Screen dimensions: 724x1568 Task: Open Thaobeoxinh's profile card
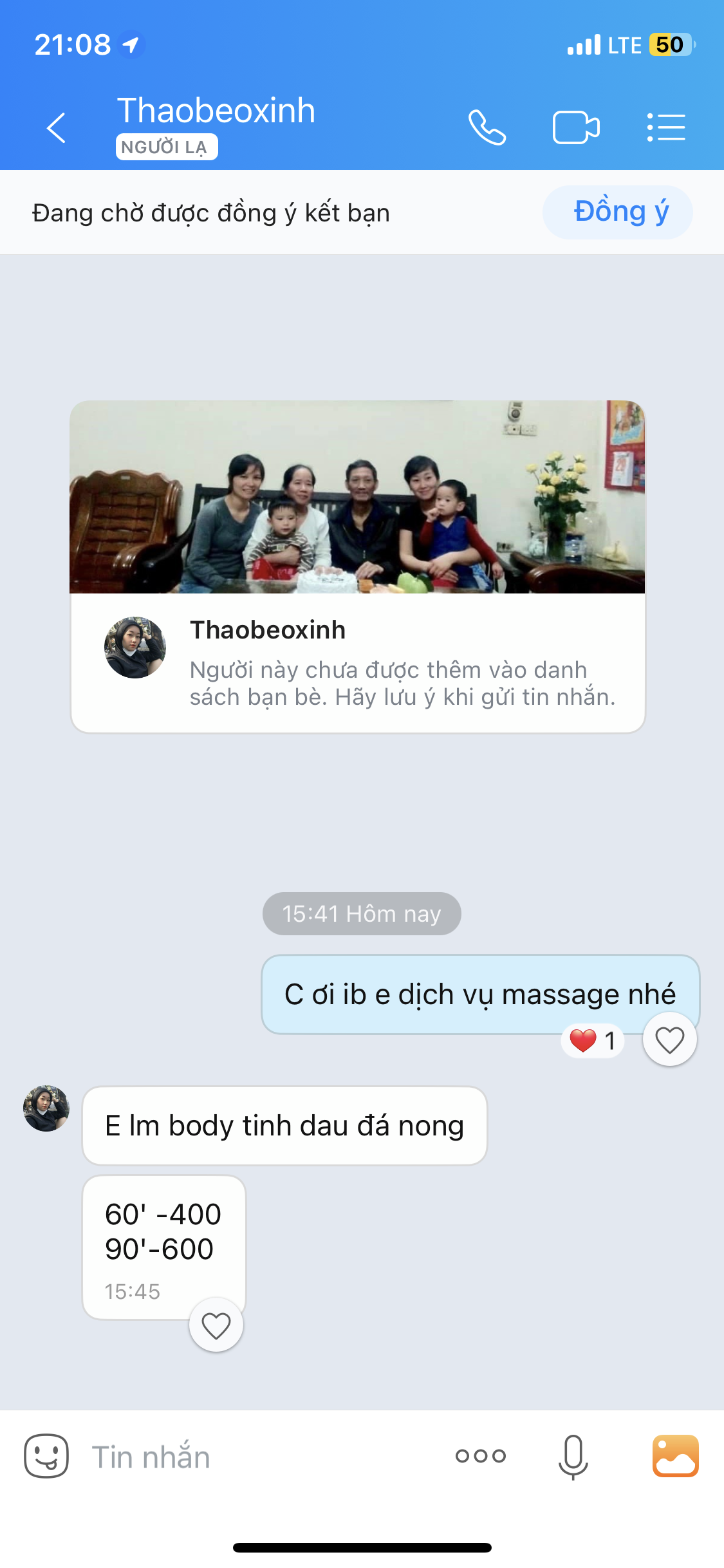(x=358, y=662)
